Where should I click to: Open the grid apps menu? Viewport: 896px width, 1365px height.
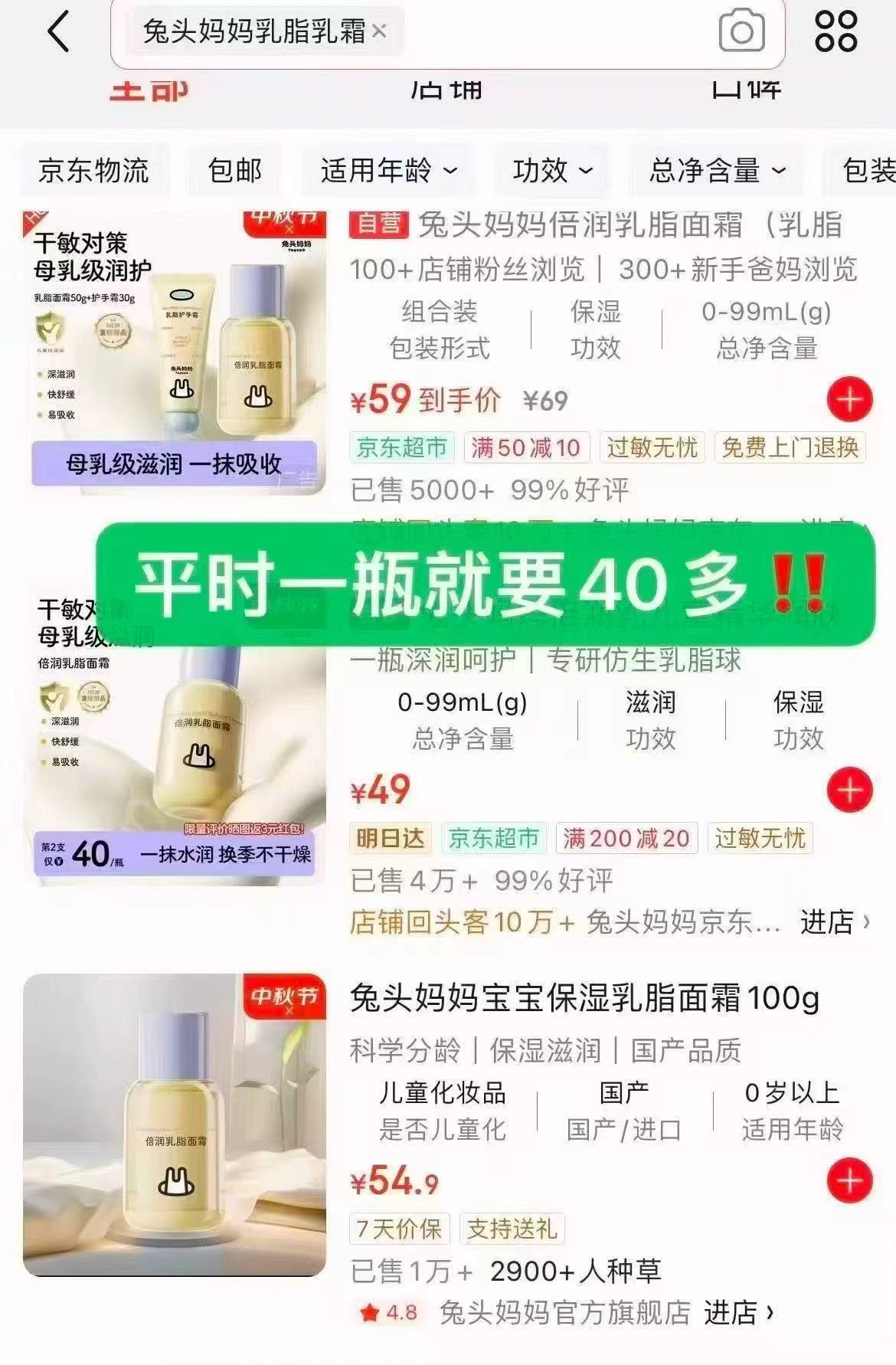pyautogui.click(x=838, y=32)
